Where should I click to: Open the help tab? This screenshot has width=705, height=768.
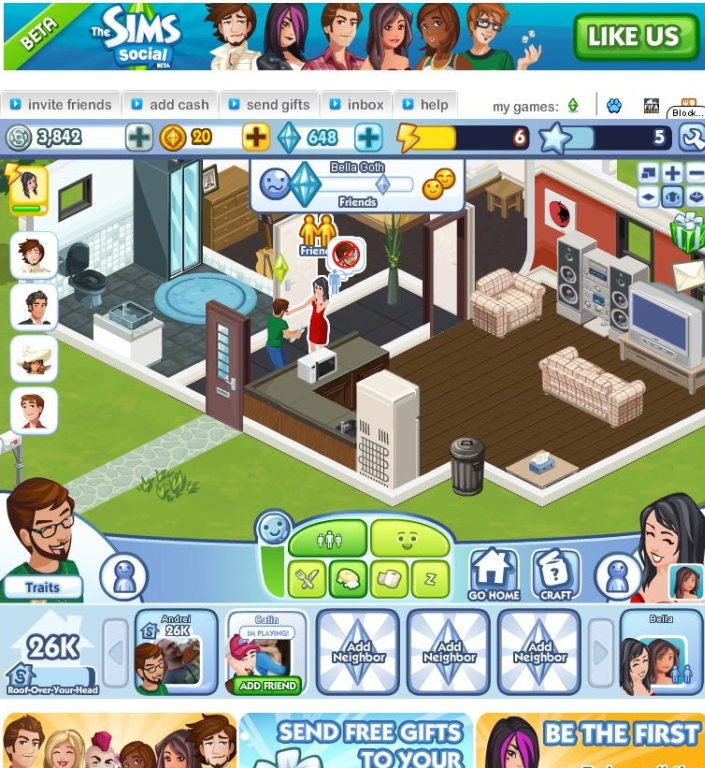[x=426, y=104]
